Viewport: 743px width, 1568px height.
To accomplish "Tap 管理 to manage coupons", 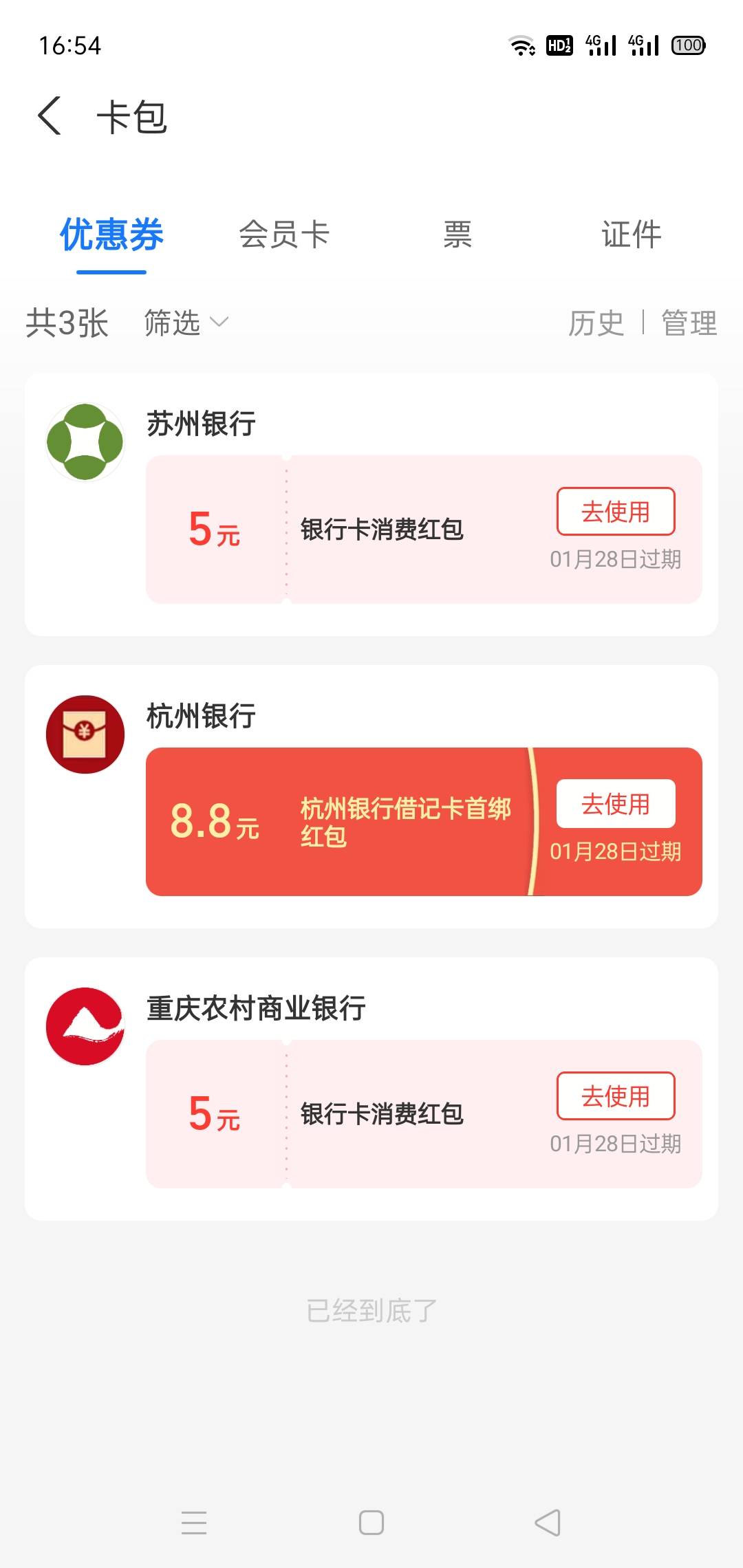I will point(689,323).
